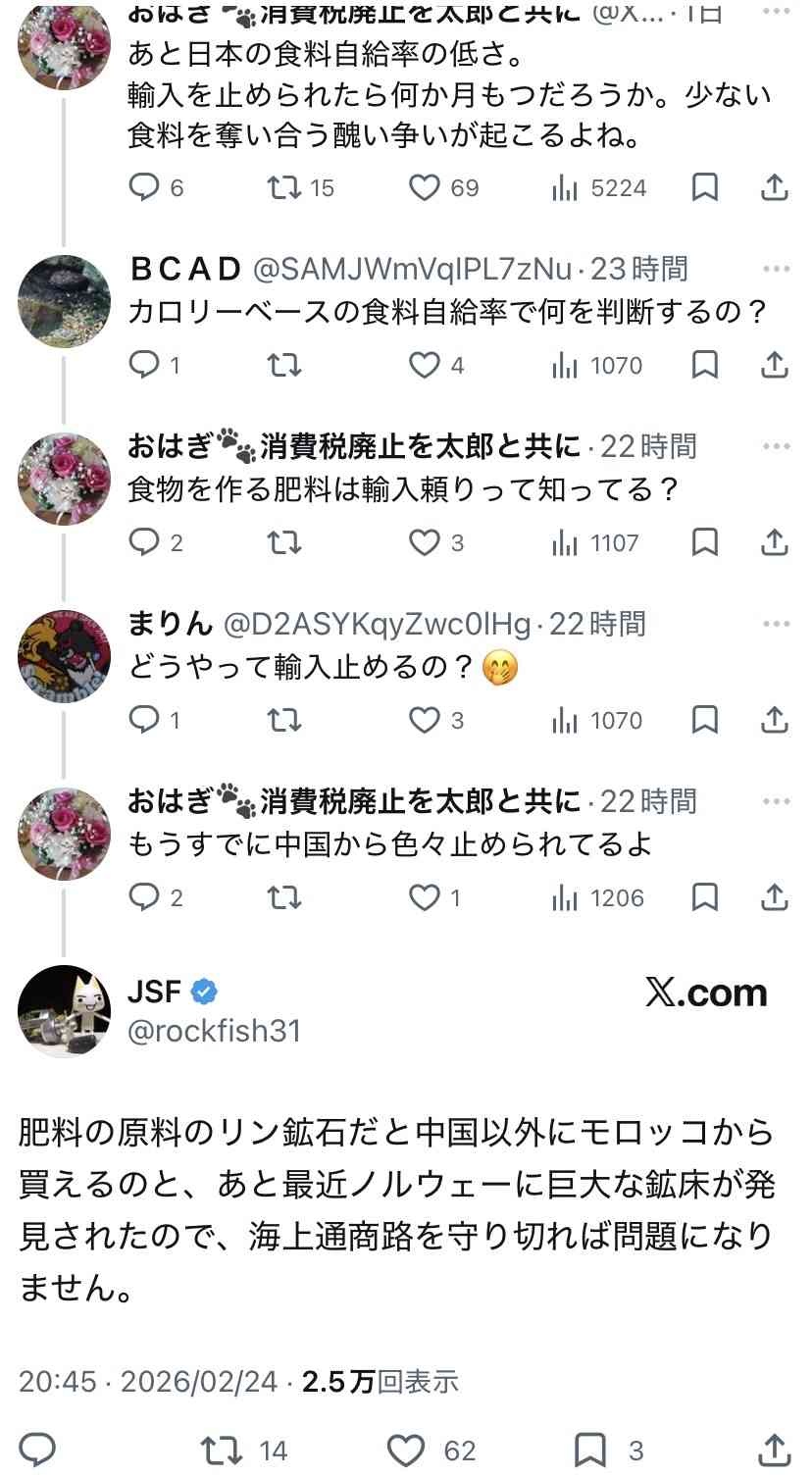812x1477 pixels.
Task: Reply to the post about imported fertilizer (肥料は輸入頼り)
Action: tap(145, 542)
